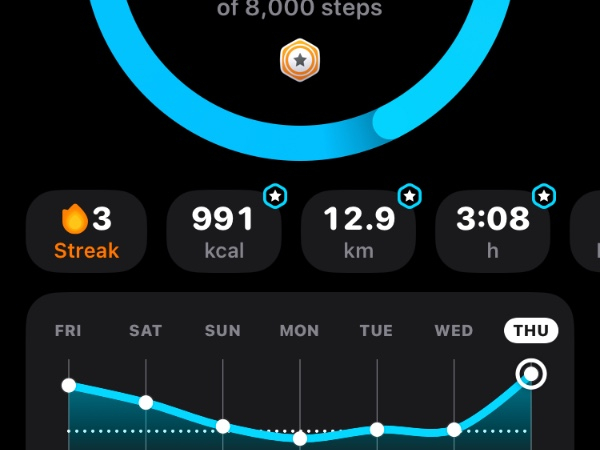Select SUN on the weekly chart
The image size is (600, 450).
point(222,331)
